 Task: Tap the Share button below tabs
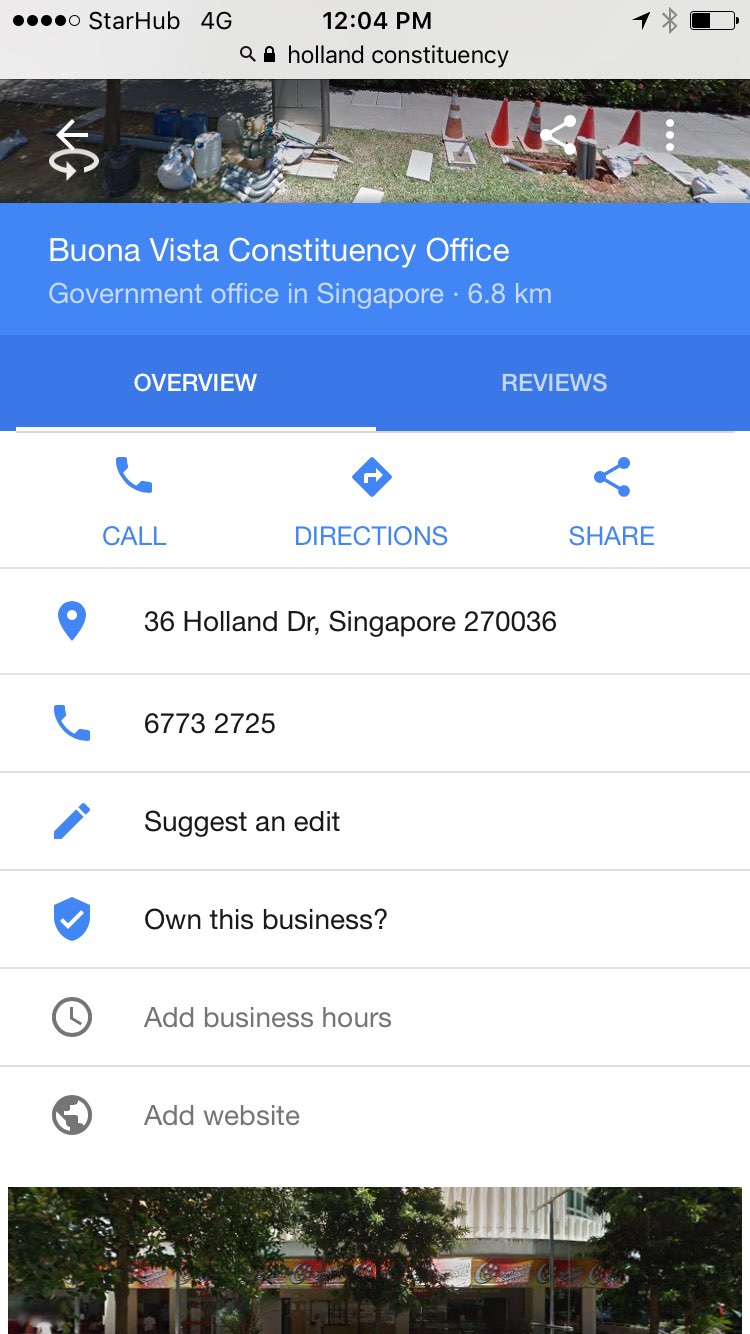coord(611,501)
